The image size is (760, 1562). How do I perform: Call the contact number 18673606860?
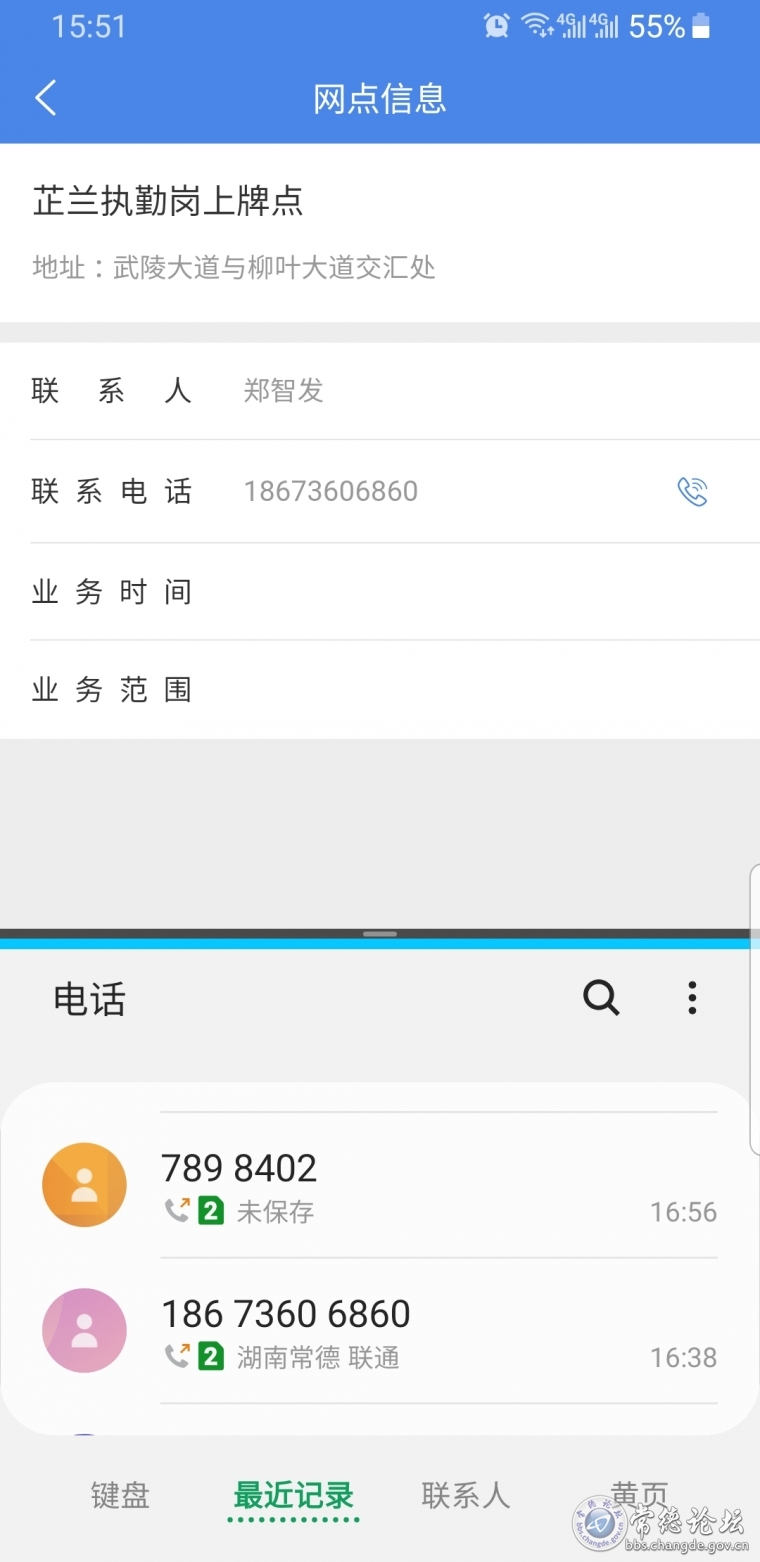692,491
